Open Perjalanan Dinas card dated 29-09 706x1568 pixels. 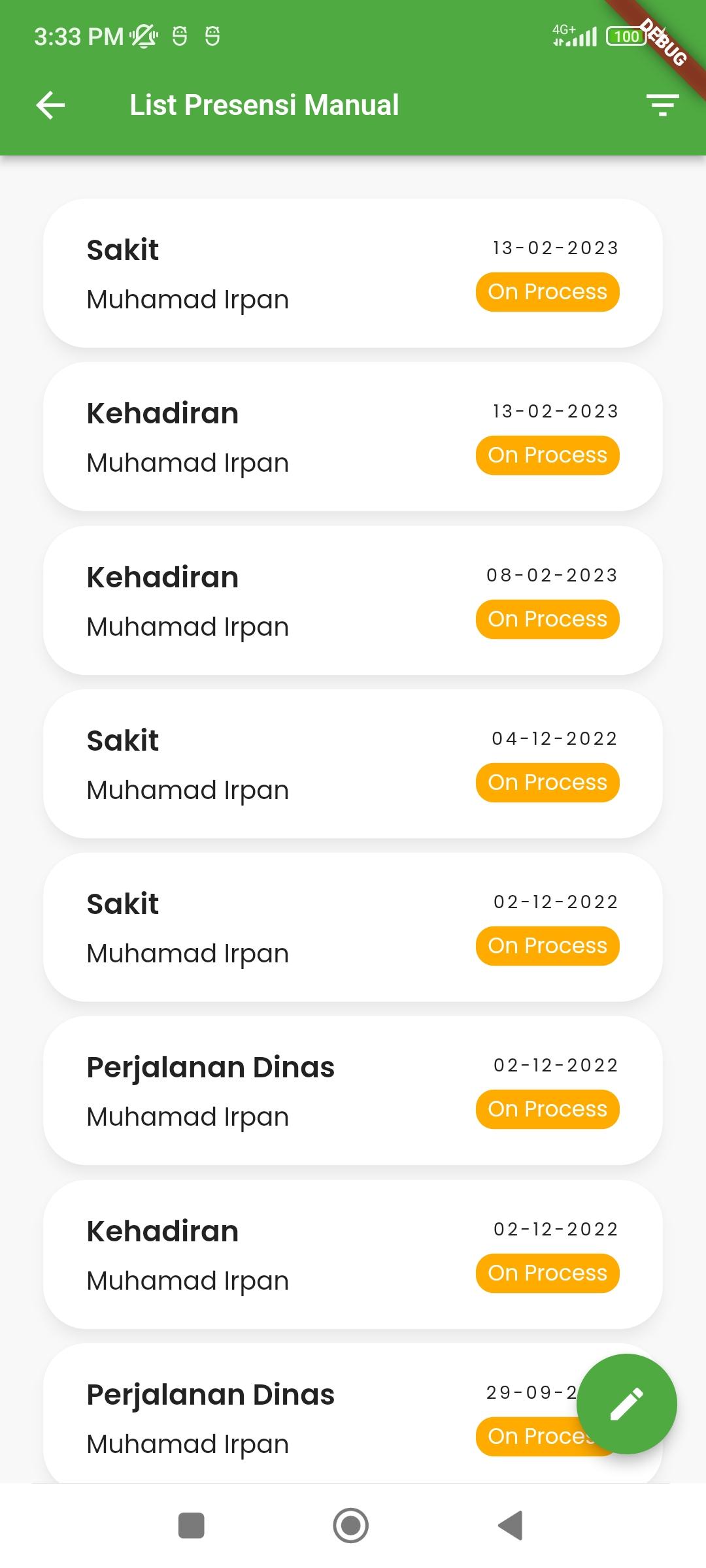[307, 1414]
